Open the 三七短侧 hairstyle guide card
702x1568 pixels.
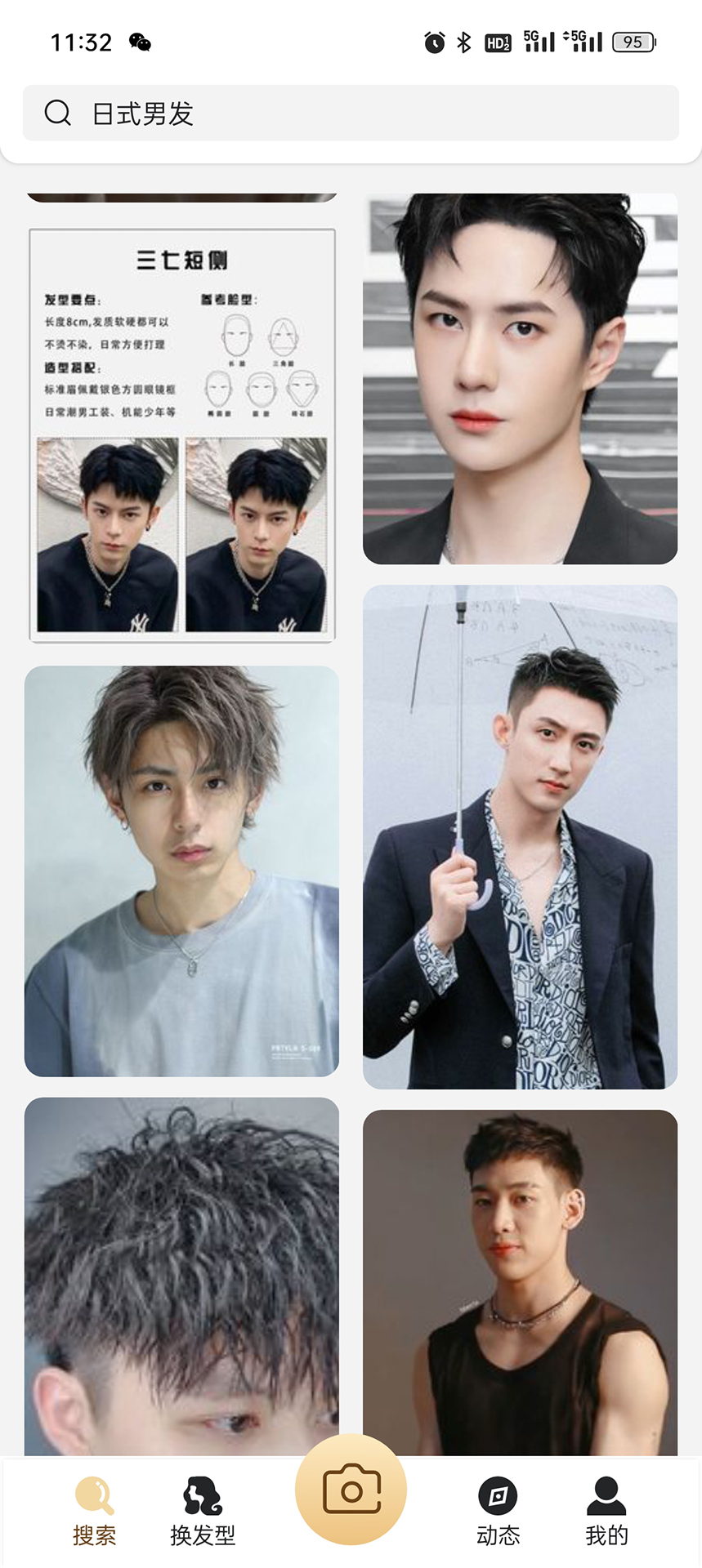182,434
